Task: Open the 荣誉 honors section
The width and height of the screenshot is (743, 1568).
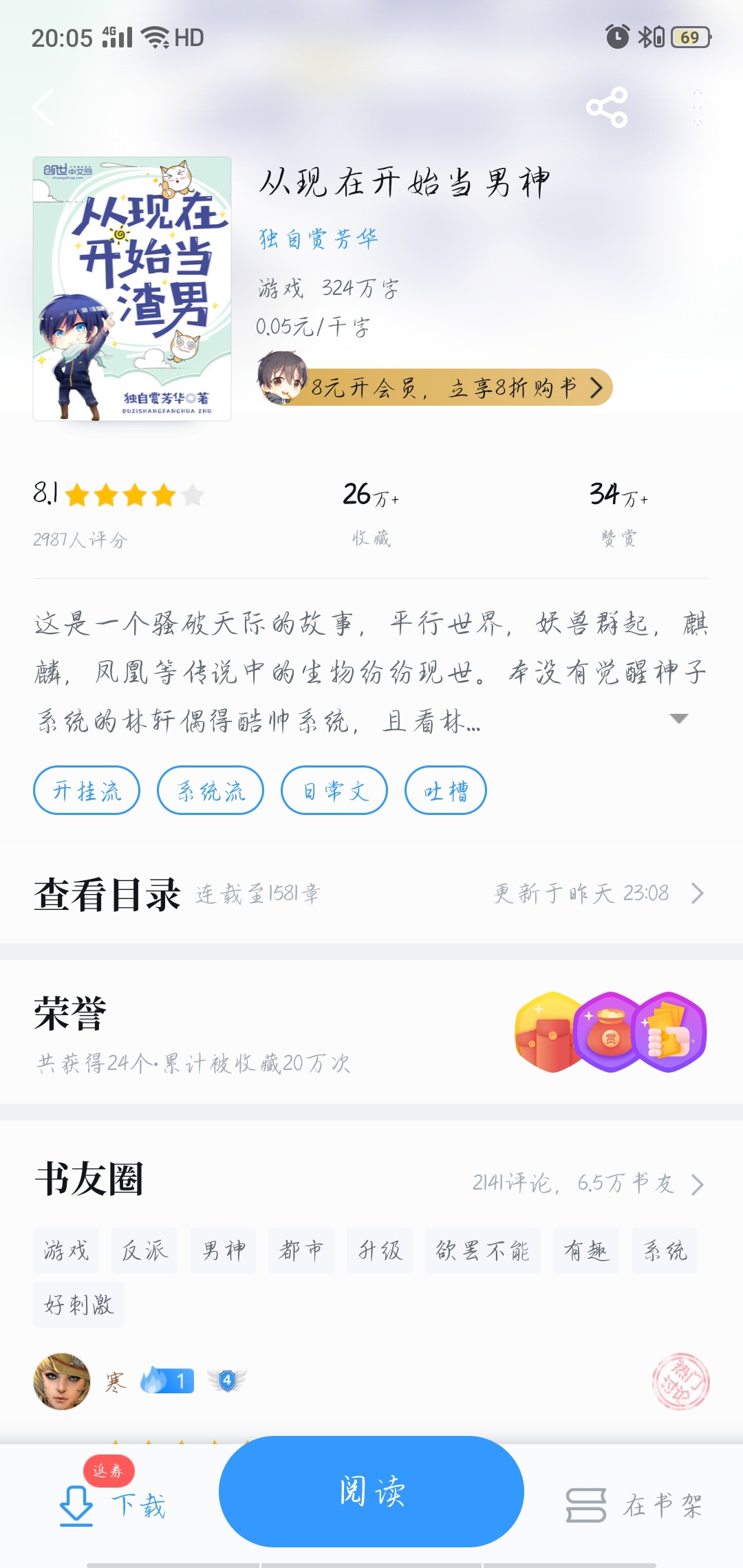Action: tap(371, 1032)
